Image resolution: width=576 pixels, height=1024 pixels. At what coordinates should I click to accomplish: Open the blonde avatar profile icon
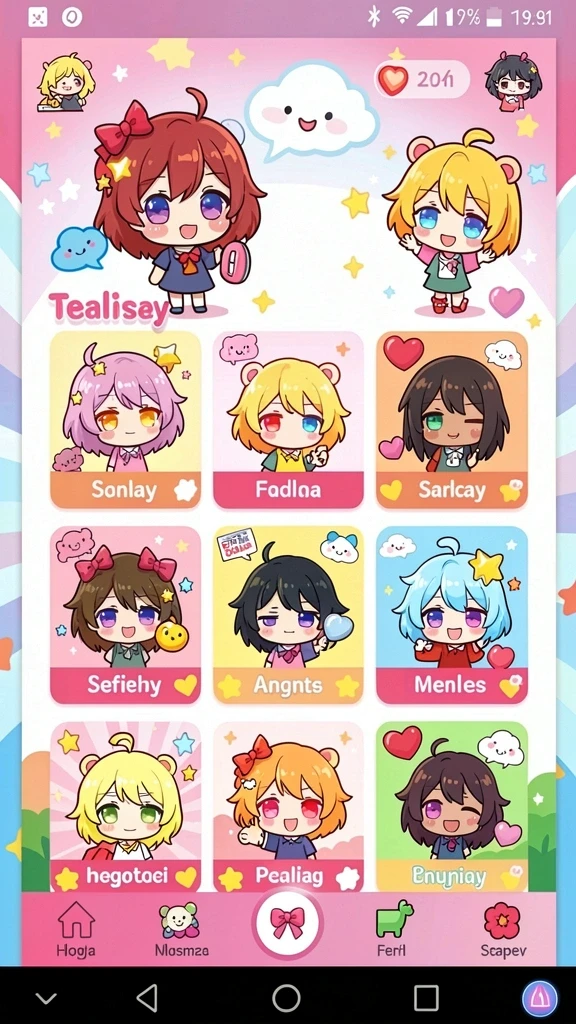pos(66,84)
